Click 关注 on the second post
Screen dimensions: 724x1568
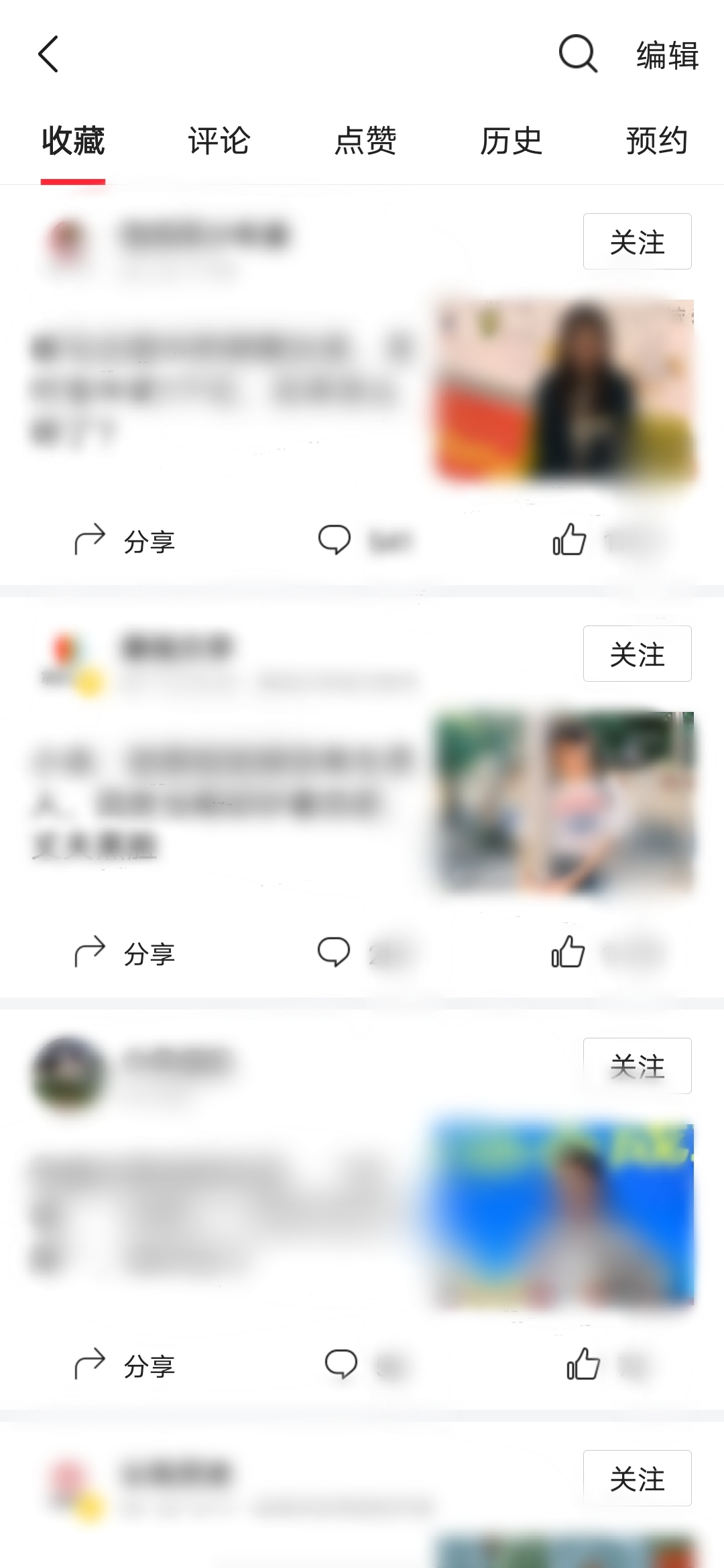click(636, 654)
